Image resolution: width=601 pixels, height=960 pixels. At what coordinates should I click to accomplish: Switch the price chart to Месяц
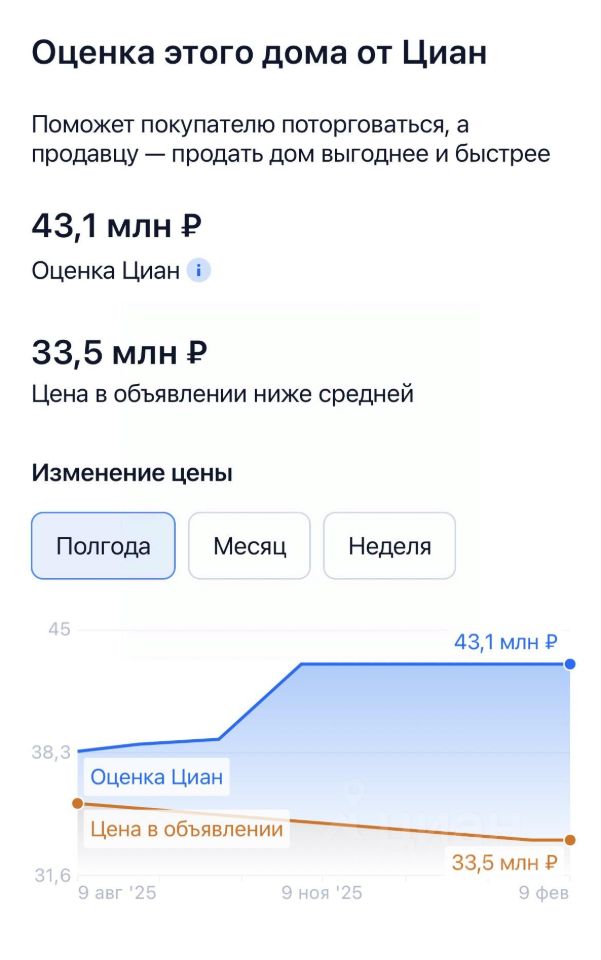coord(249,546)
